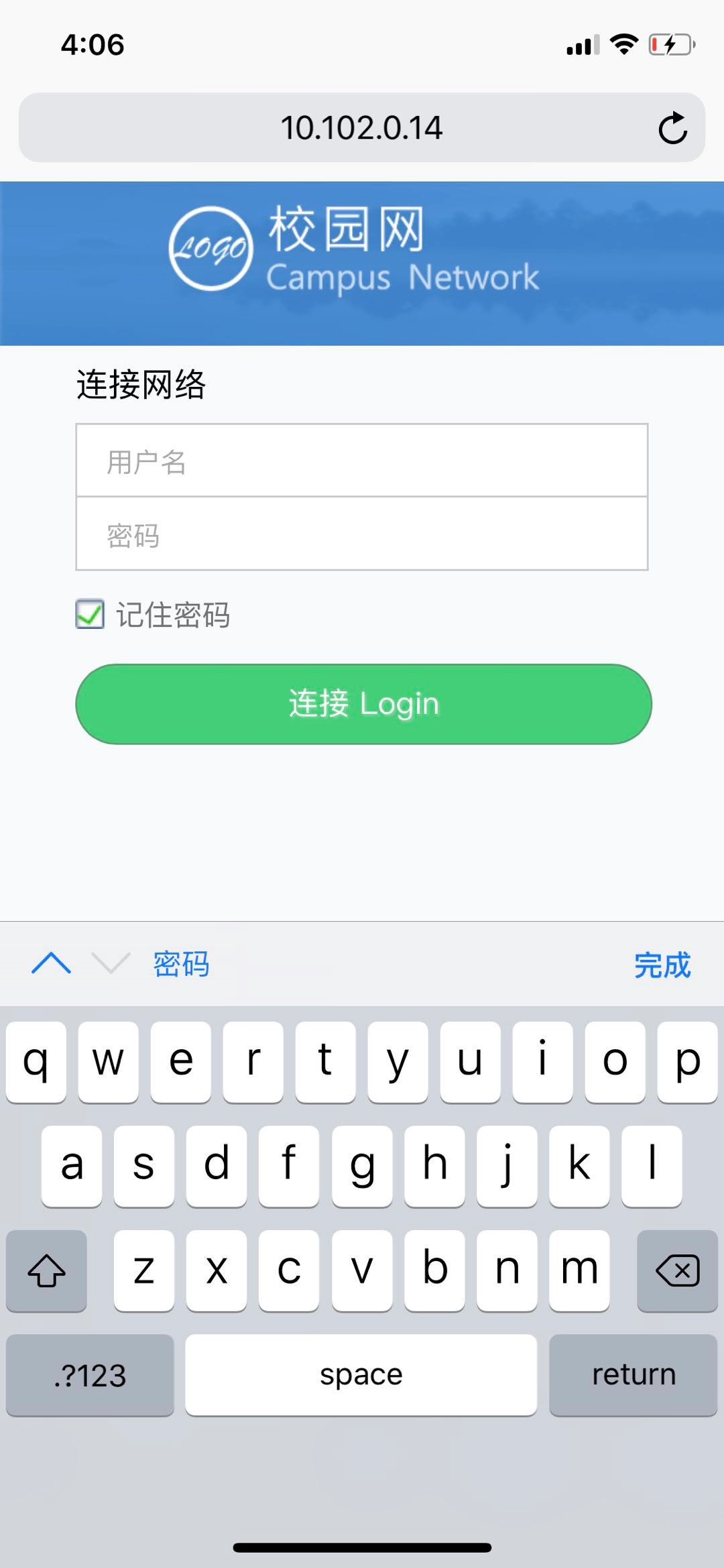
Task: Tap the return key
Action: [633, 1375]
